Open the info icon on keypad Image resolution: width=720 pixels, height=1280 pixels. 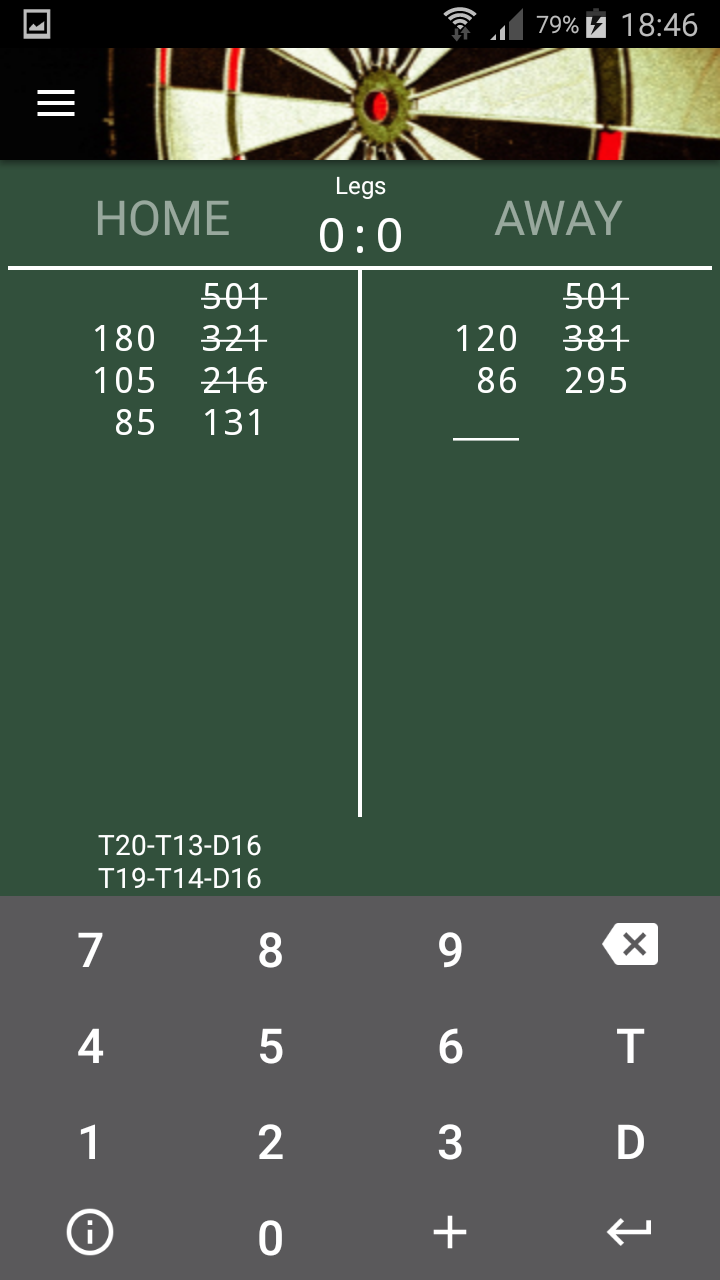(90, 1233)
